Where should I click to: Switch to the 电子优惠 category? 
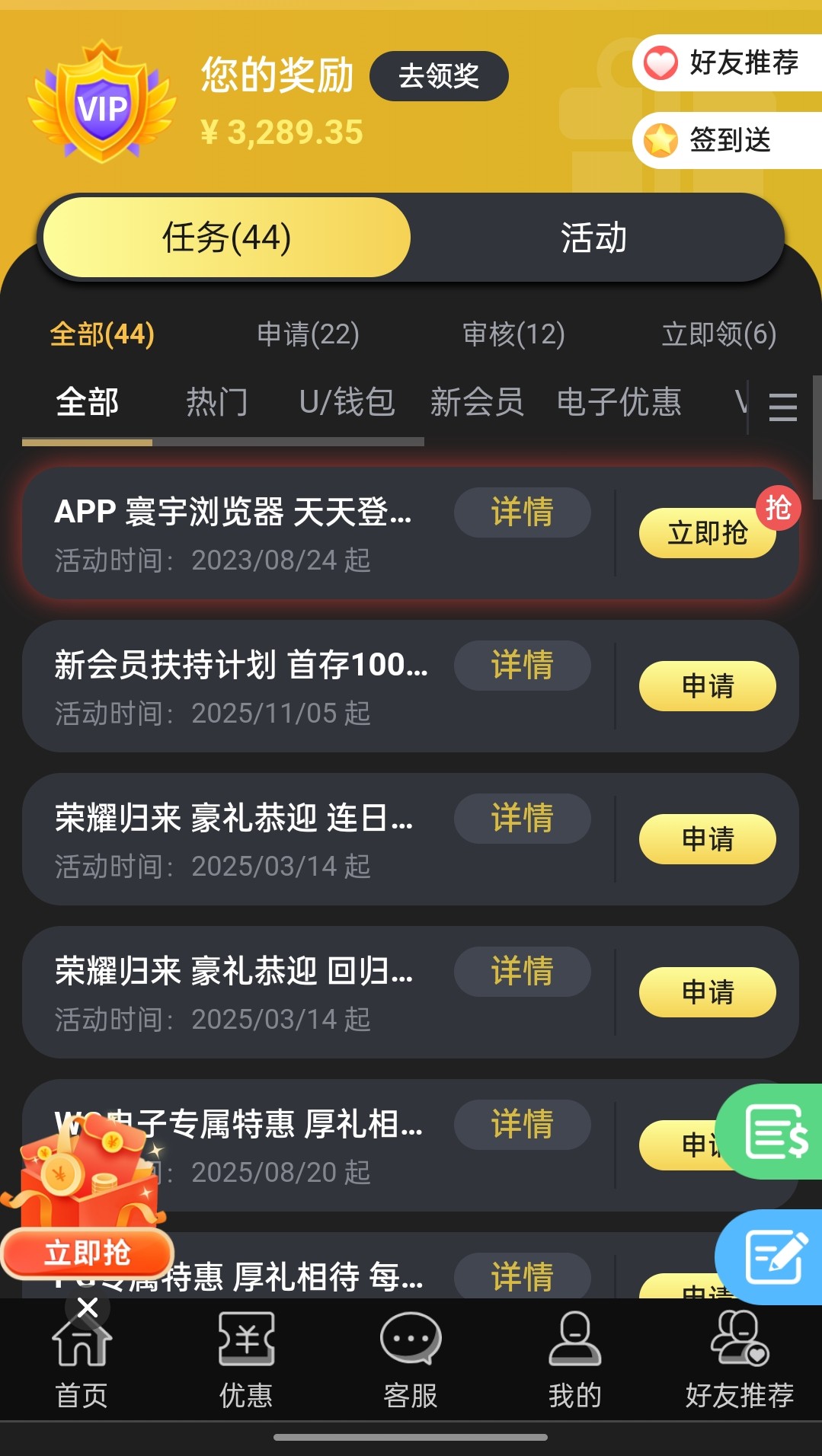(x=619, y=402)
